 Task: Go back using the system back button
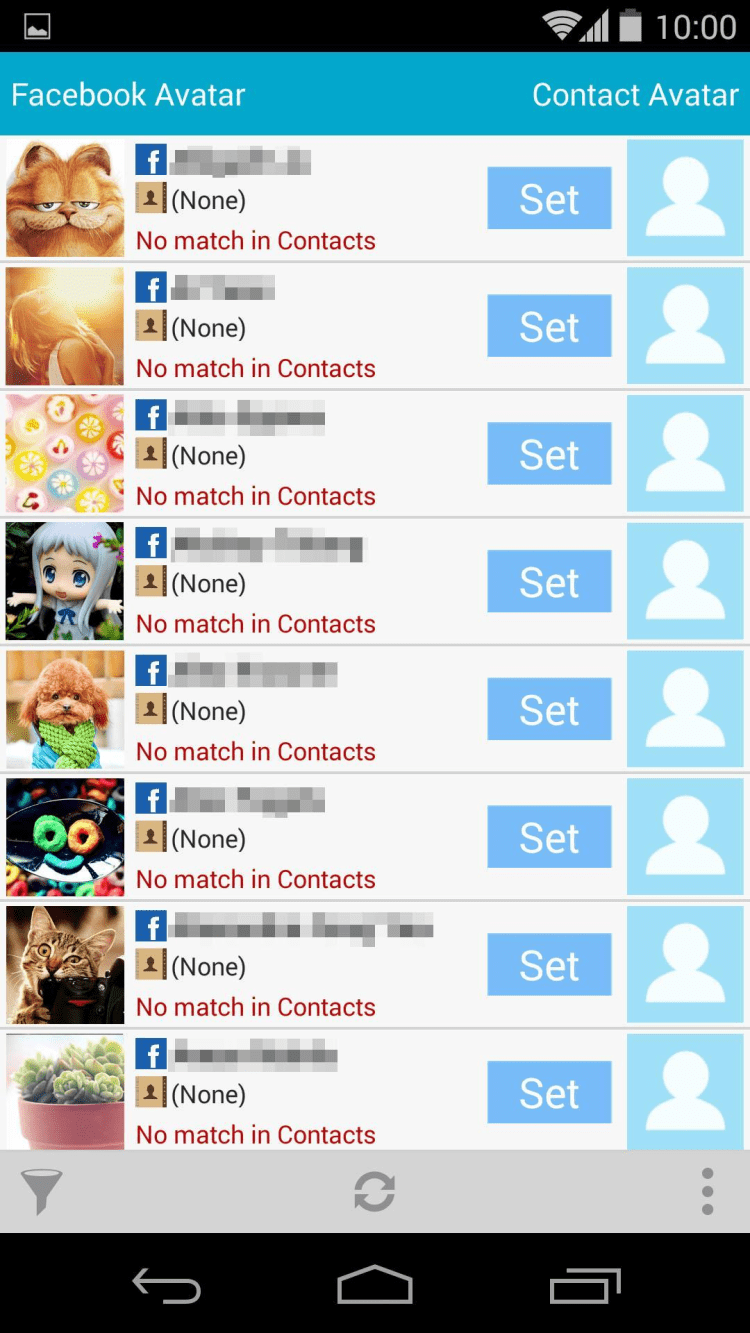click(166, 1286)
